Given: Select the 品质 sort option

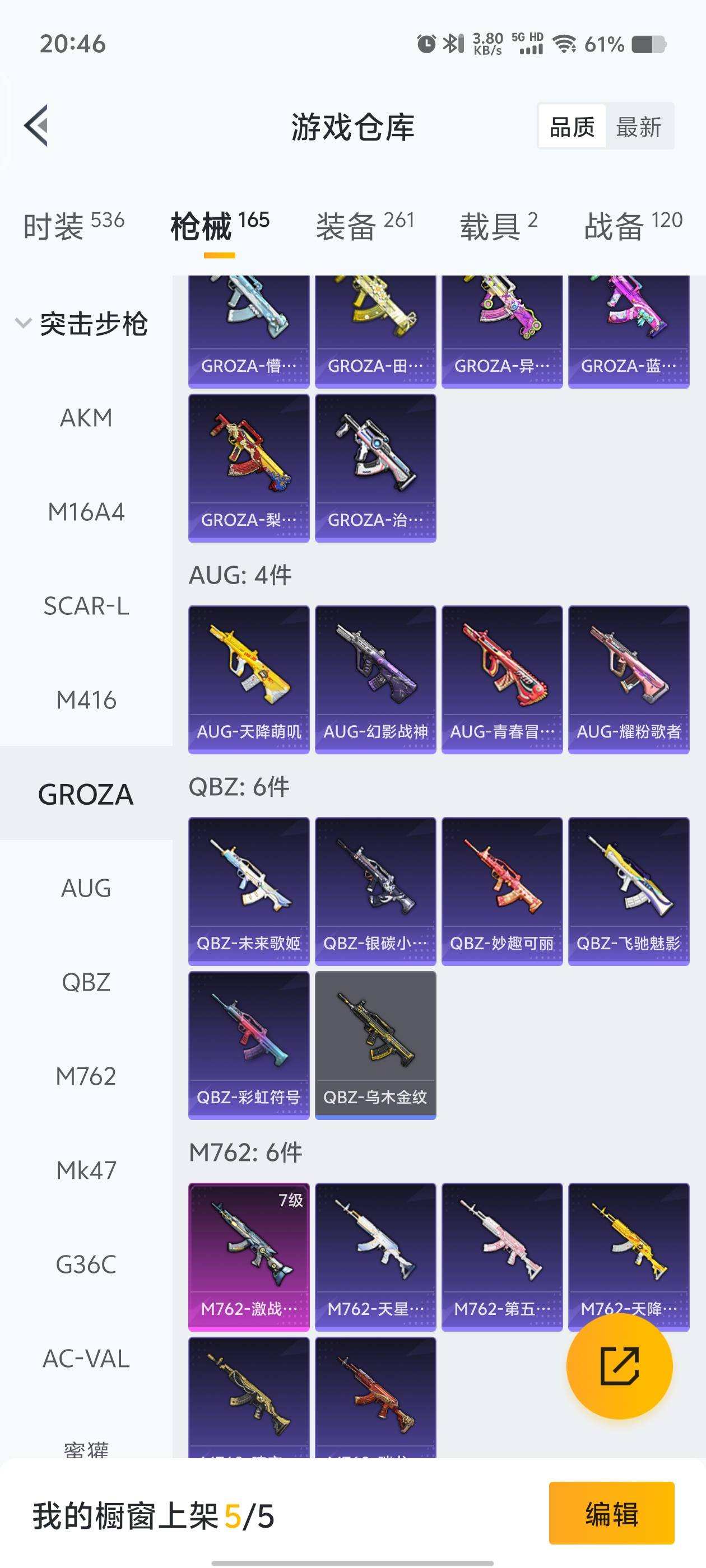Looking at the screenshot, I should pyautogui.click(x=572, y=127).
